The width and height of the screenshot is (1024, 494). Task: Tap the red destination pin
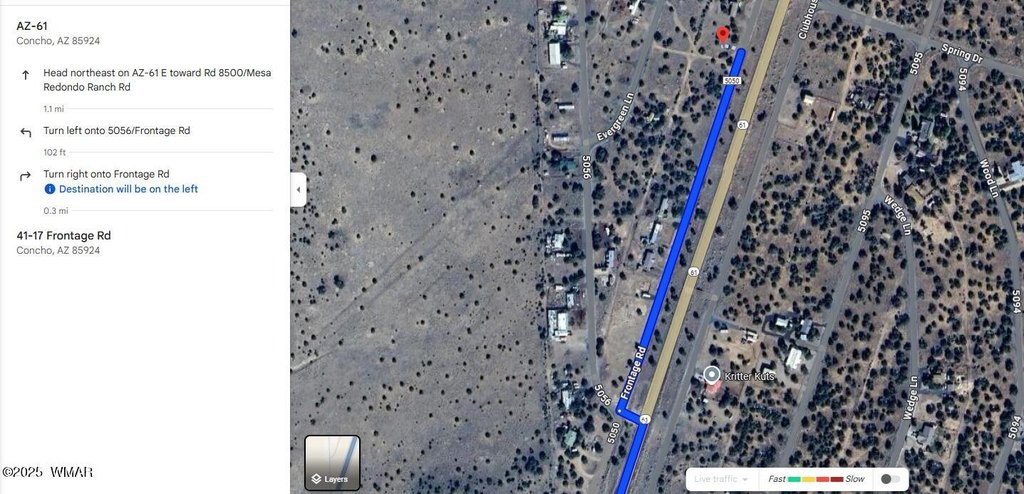(723, 36)
